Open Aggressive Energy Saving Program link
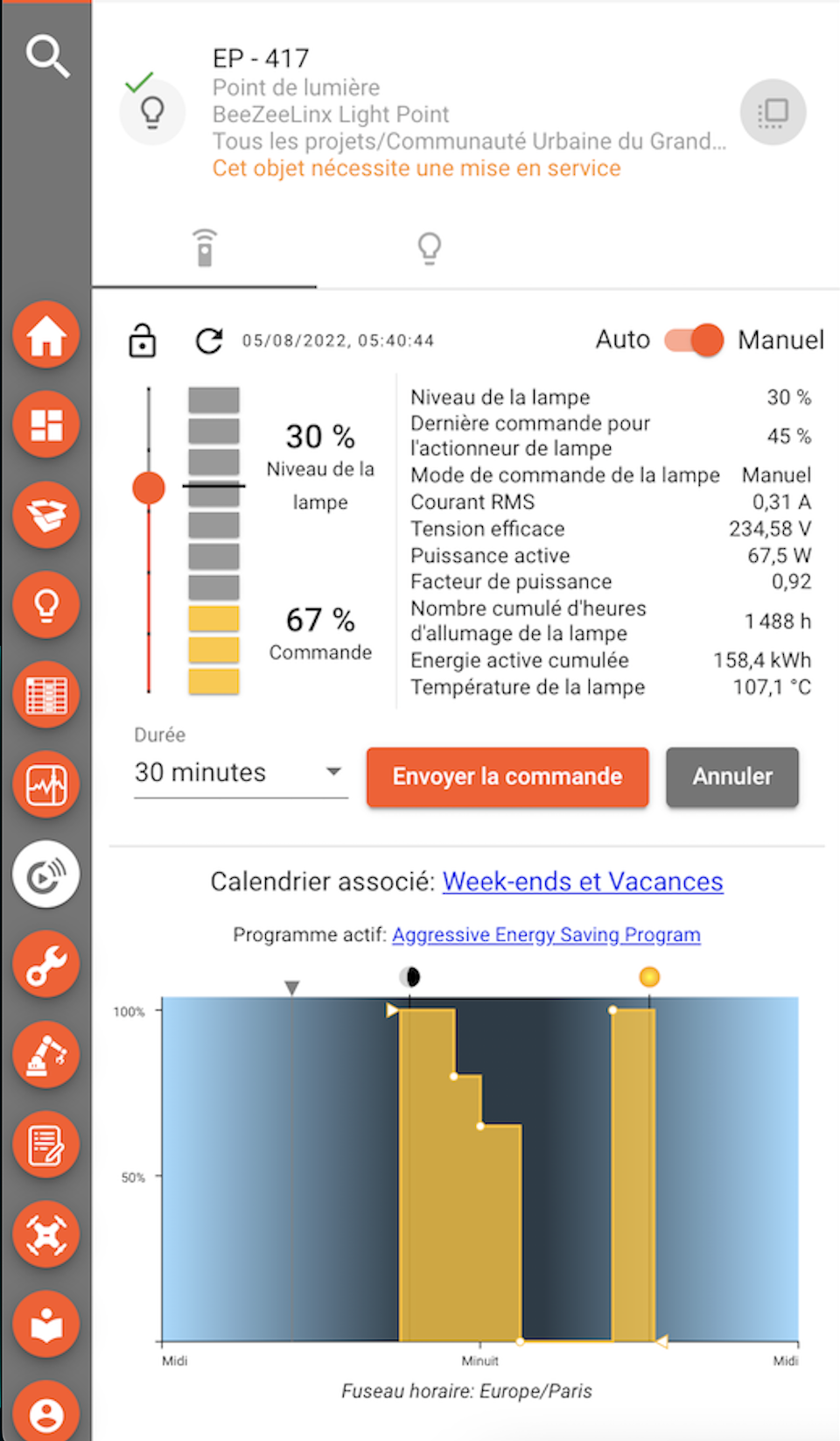840x1441 pixels. pyautogui.click(x=546, y=935)
